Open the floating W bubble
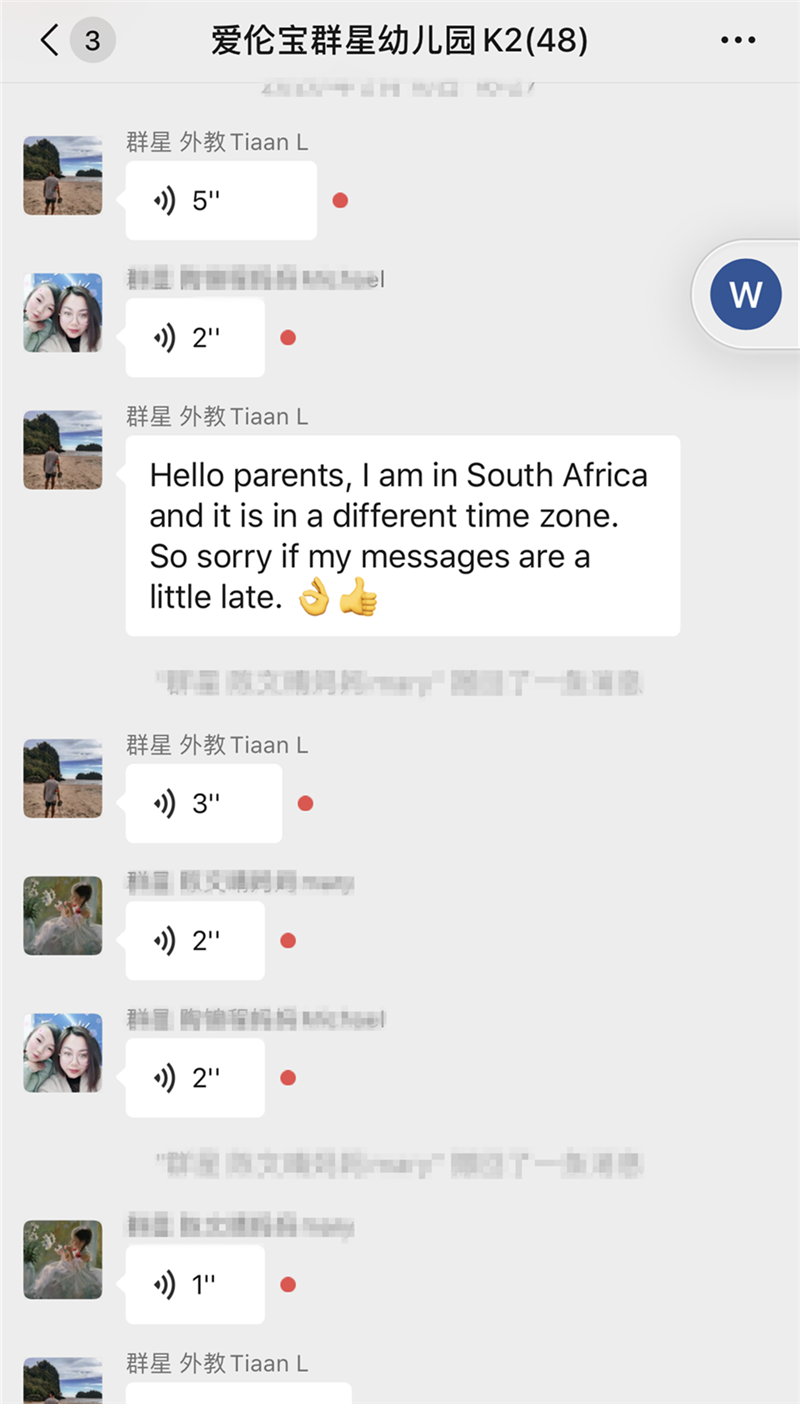Screen dimensions: 800x1404 pyautogui.click(x=745, y=294)
